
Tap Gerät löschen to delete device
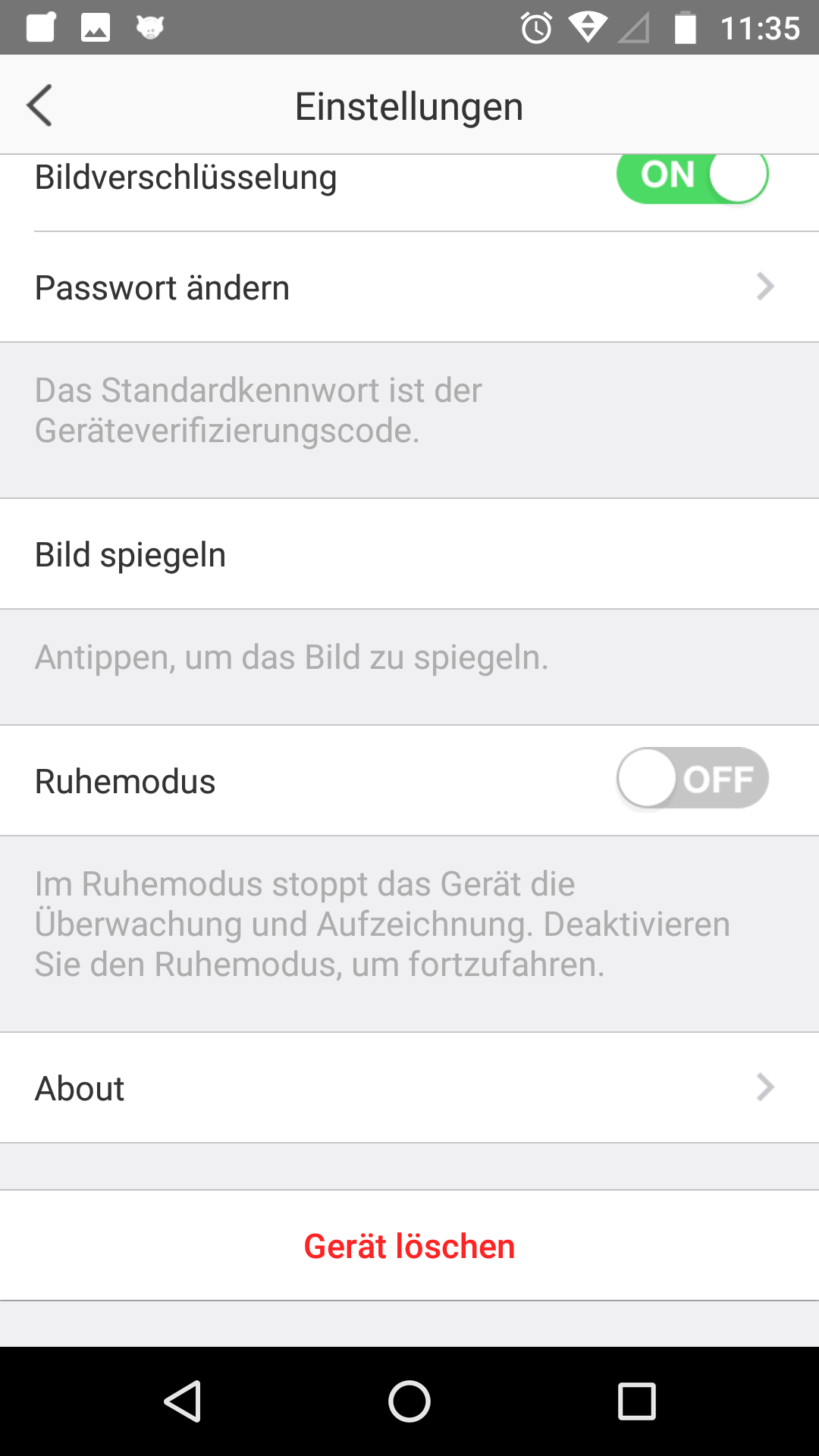click(x=409, y=1246)
